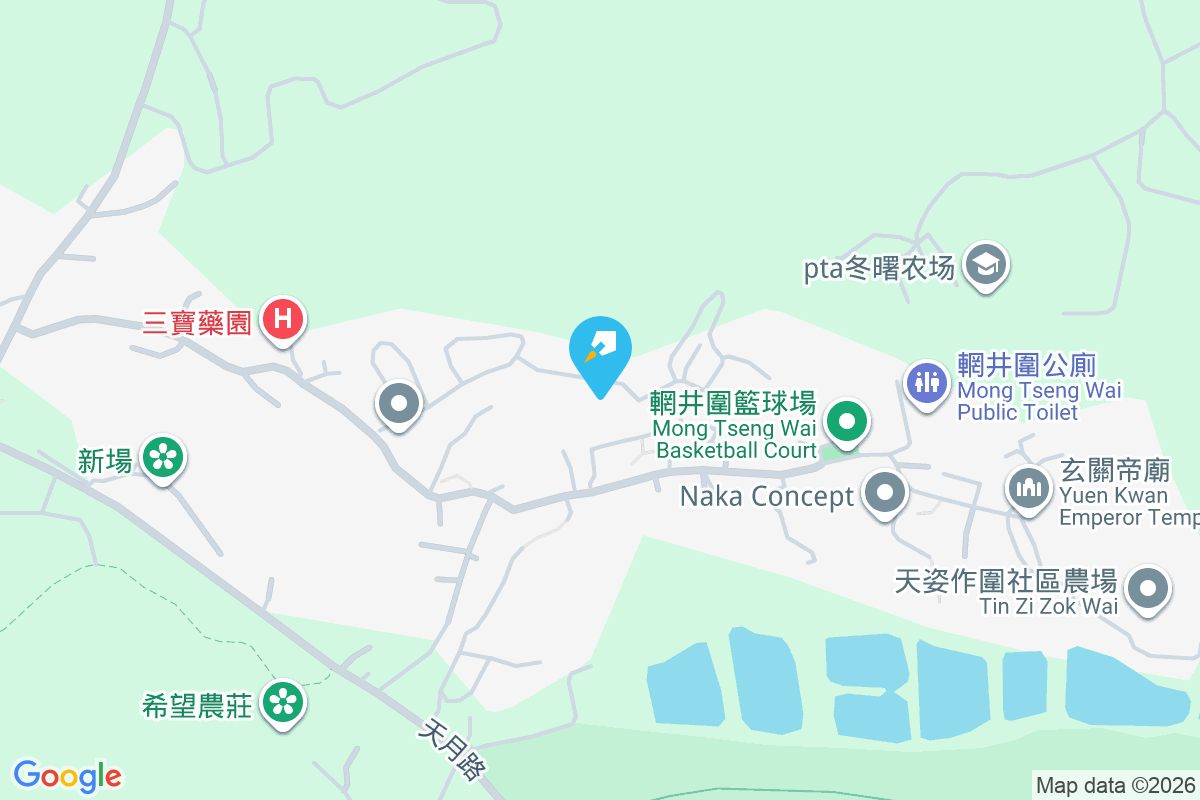Select the 新場 green flower pin
Viewport: 1200px width, 800px height.
pos(162,458)
